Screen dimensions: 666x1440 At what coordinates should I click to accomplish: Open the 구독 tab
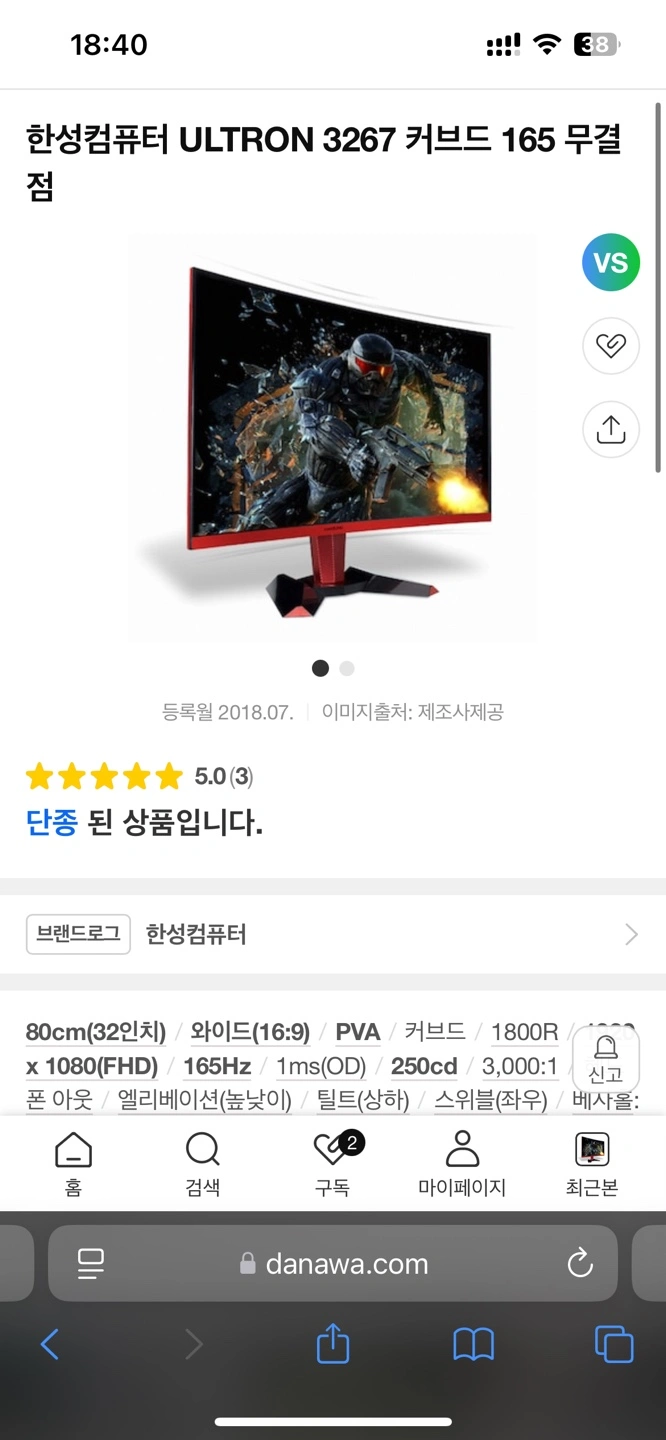(332, 1164)
